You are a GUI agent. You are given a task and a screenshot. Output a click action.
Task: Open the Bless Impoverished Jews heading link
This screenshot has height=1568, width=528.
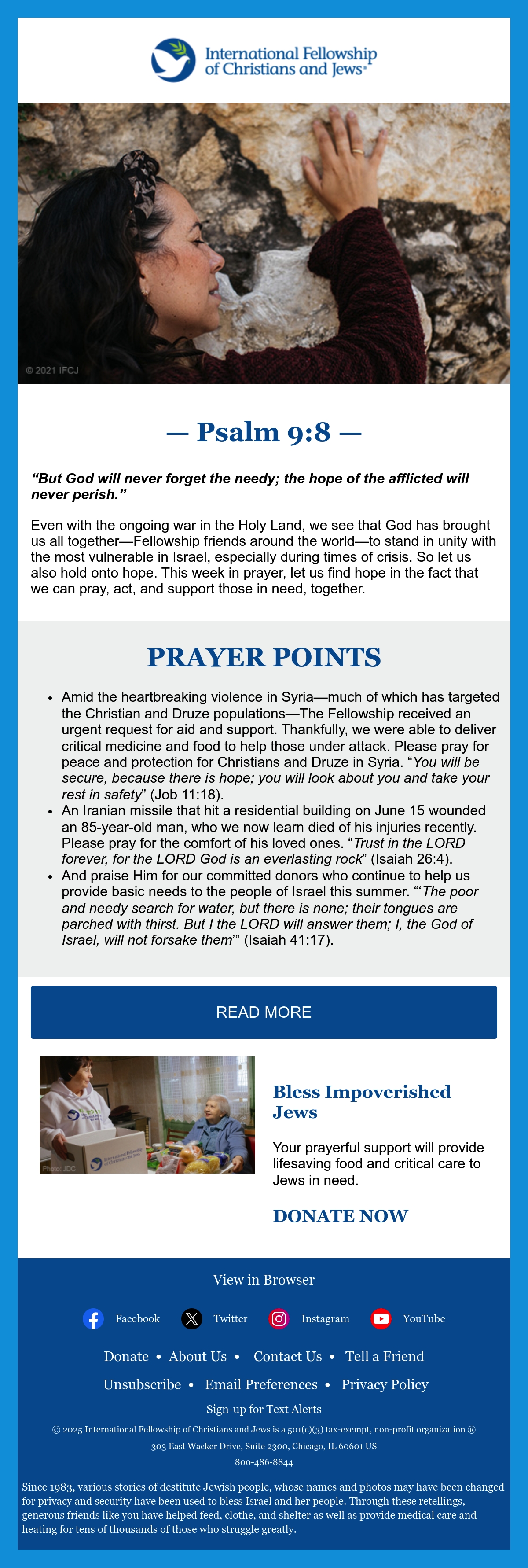pyautogui.click(x=362, y=1102)
